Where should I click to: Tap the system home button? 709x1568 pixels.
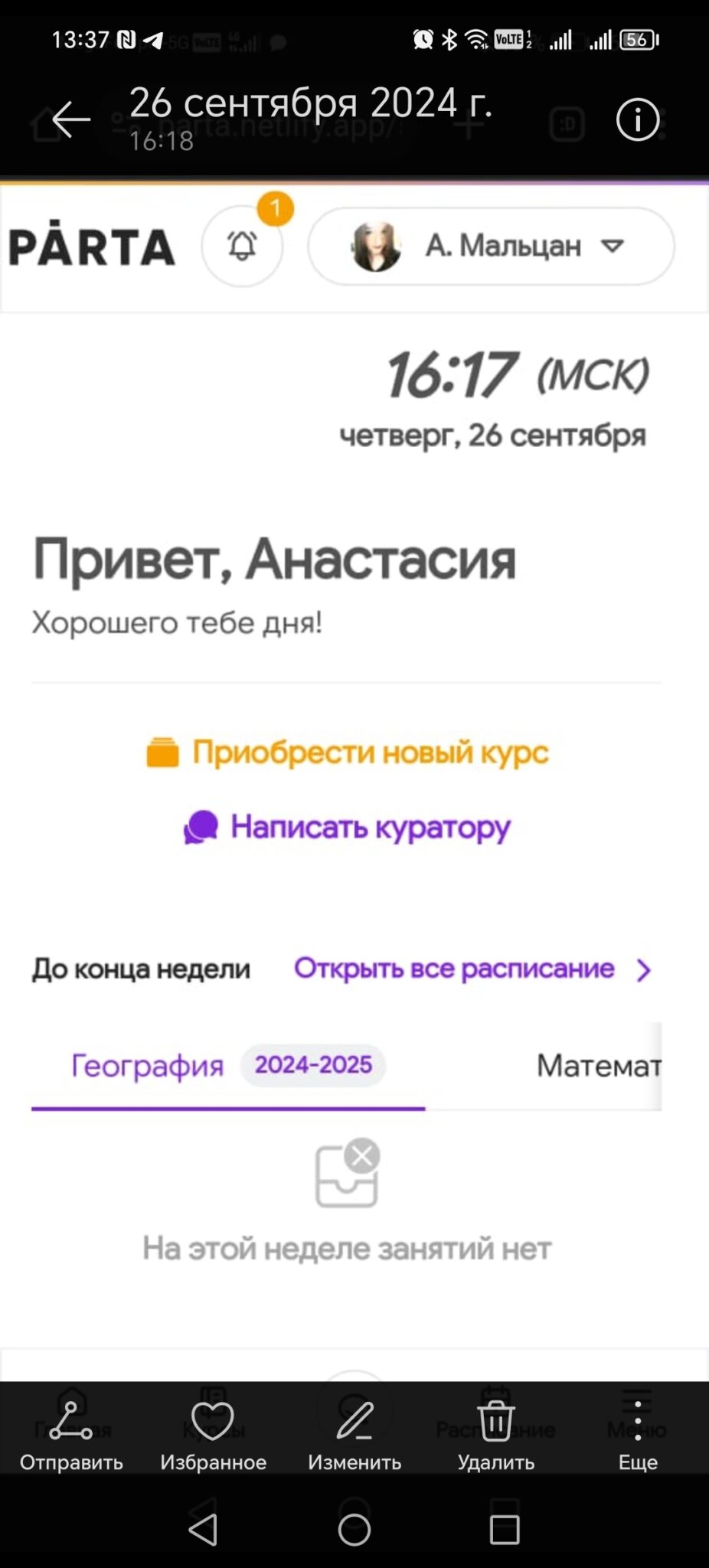(354, 1530)
